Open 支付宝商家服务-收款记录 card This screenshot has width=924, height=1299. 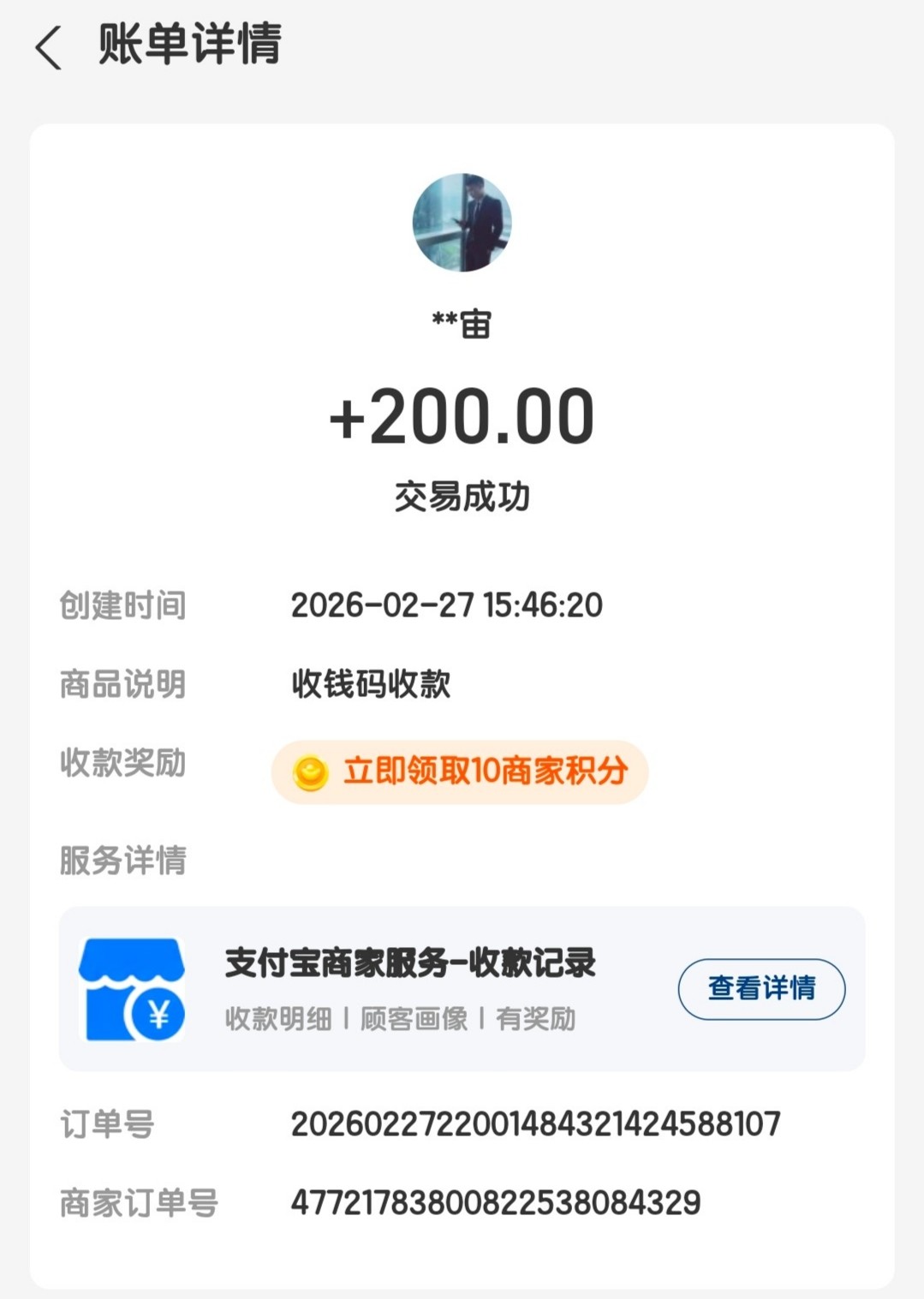pyautogui.click(x=409, y=988)
